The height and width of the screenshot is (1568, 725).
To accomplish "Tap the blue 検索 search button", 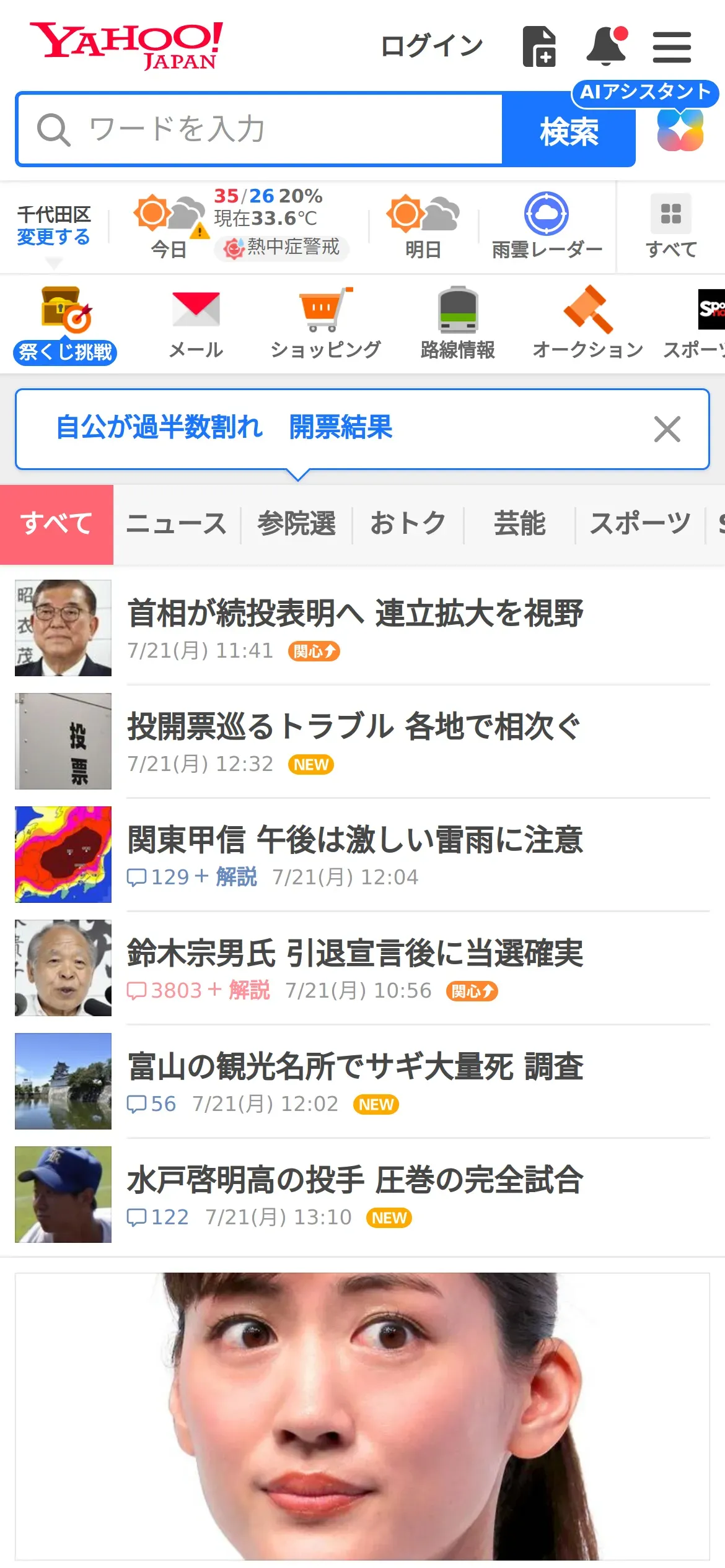I will click(x=569, y=131).
